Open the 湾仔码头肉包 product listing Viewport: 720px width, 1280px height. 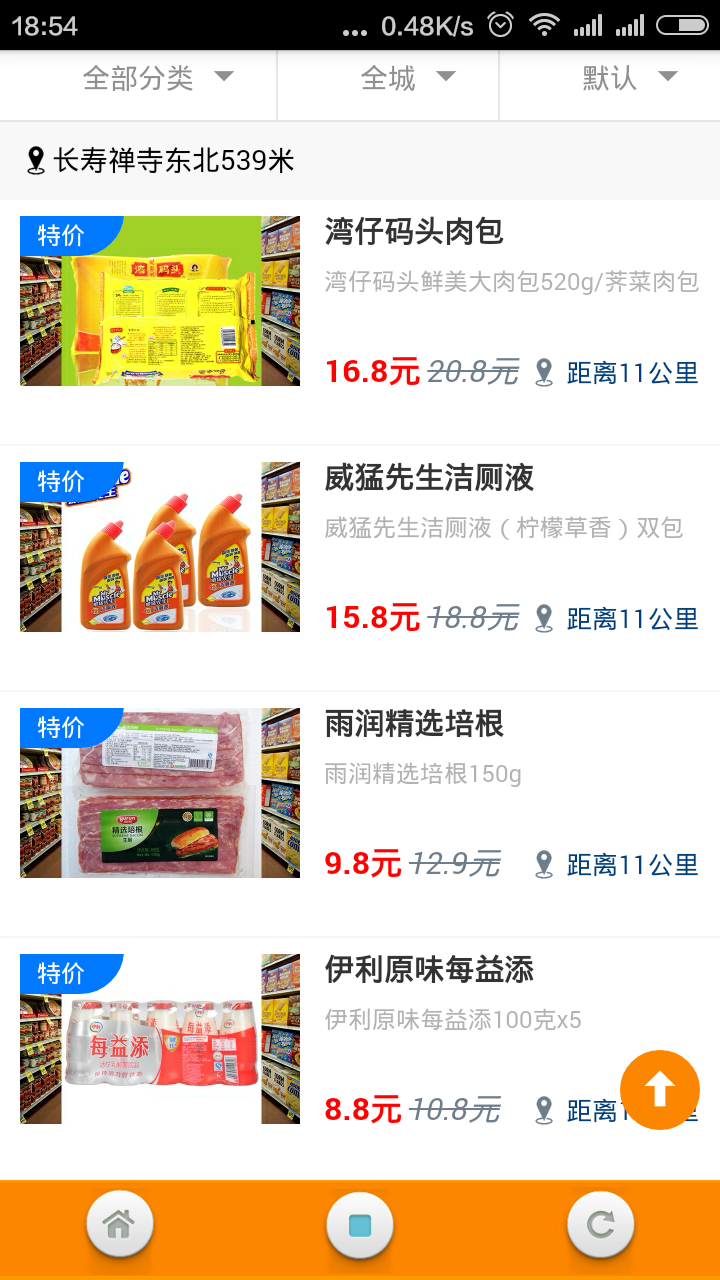tap(360, 302)
